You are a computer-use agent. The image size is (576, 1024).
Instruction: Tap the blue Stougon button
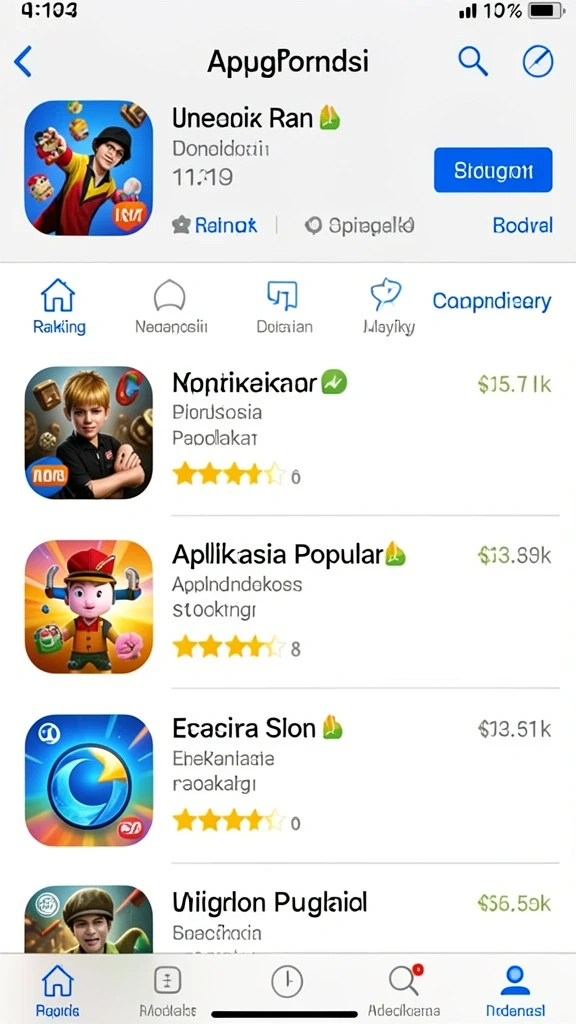coord(493,170)
